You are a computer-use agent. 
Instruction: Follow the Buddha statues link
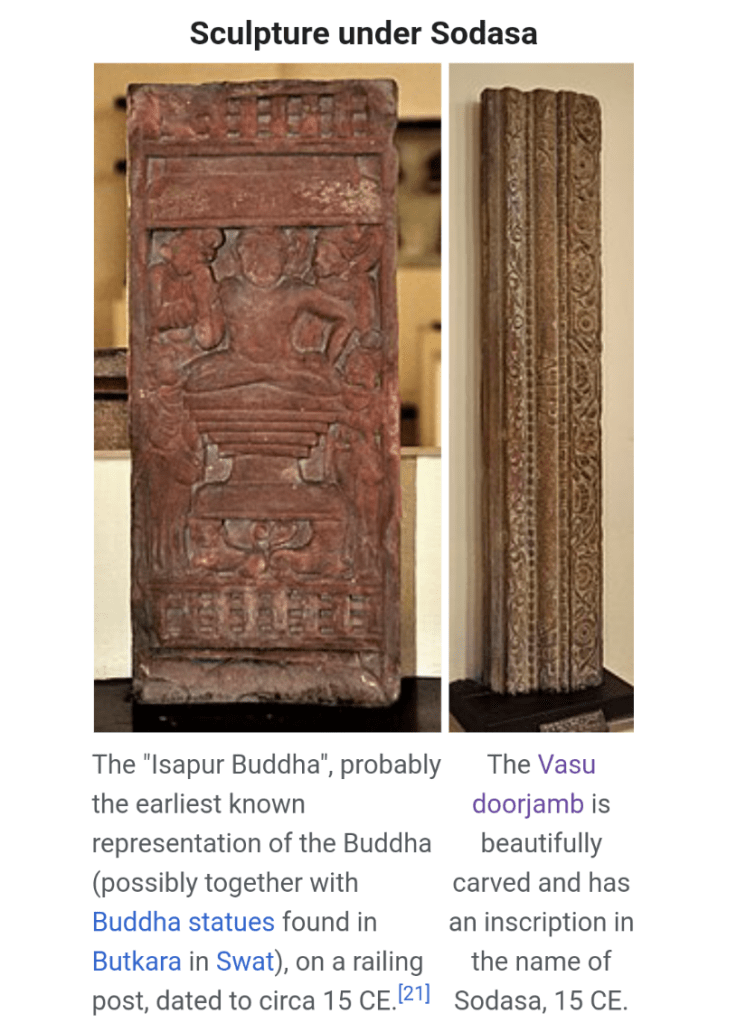[183, 922]
